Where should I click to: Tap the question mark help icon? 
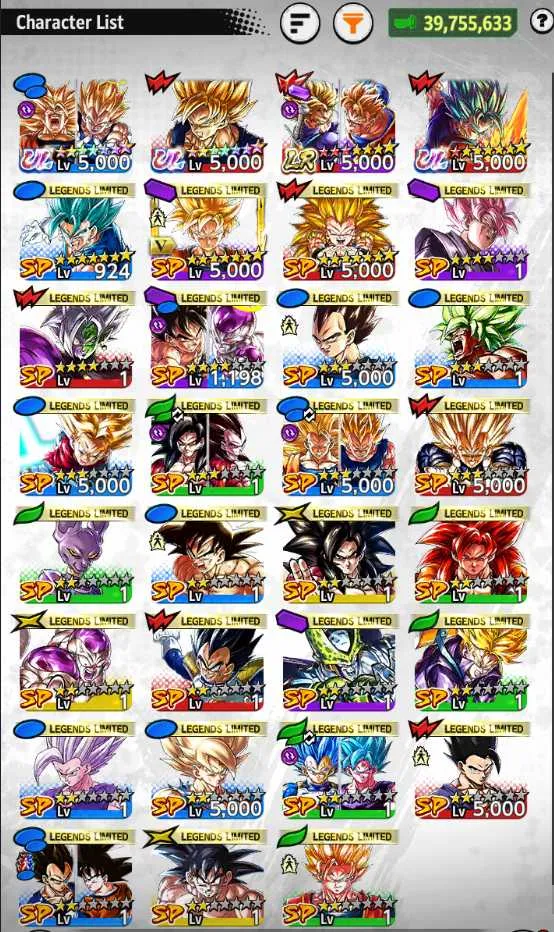click(542, 22)
